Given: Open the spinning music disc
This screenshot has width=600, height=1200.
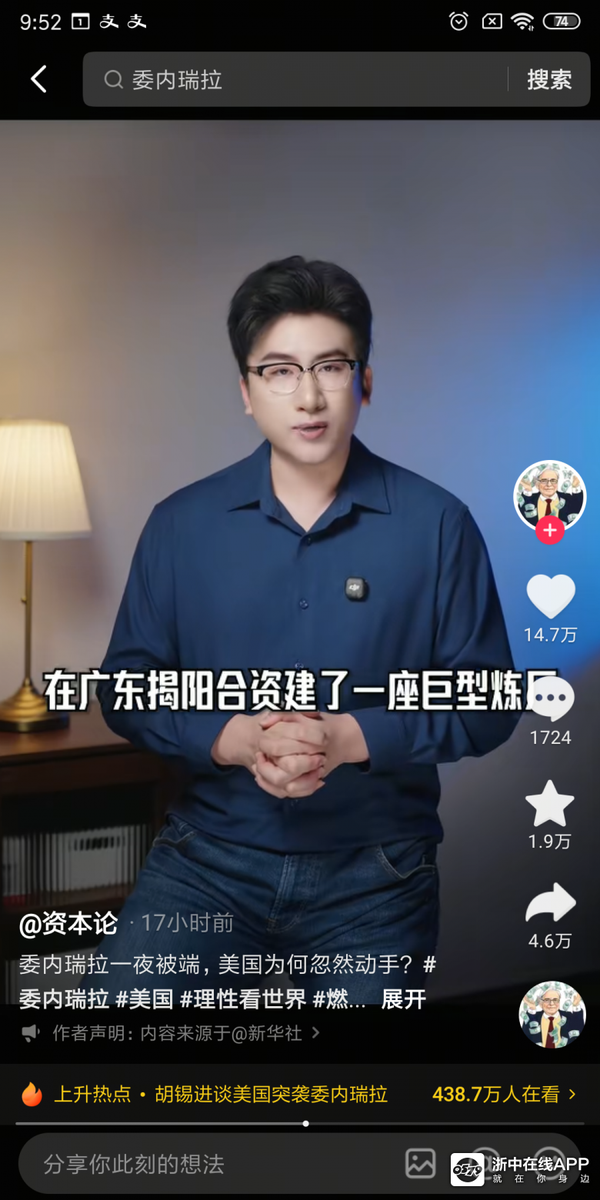Looking at the screenshot, I should tap(552, 1014).
